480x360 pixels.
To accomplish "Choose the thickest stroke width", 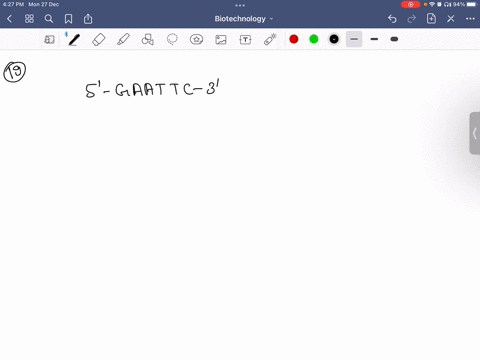I will (394, 39).
